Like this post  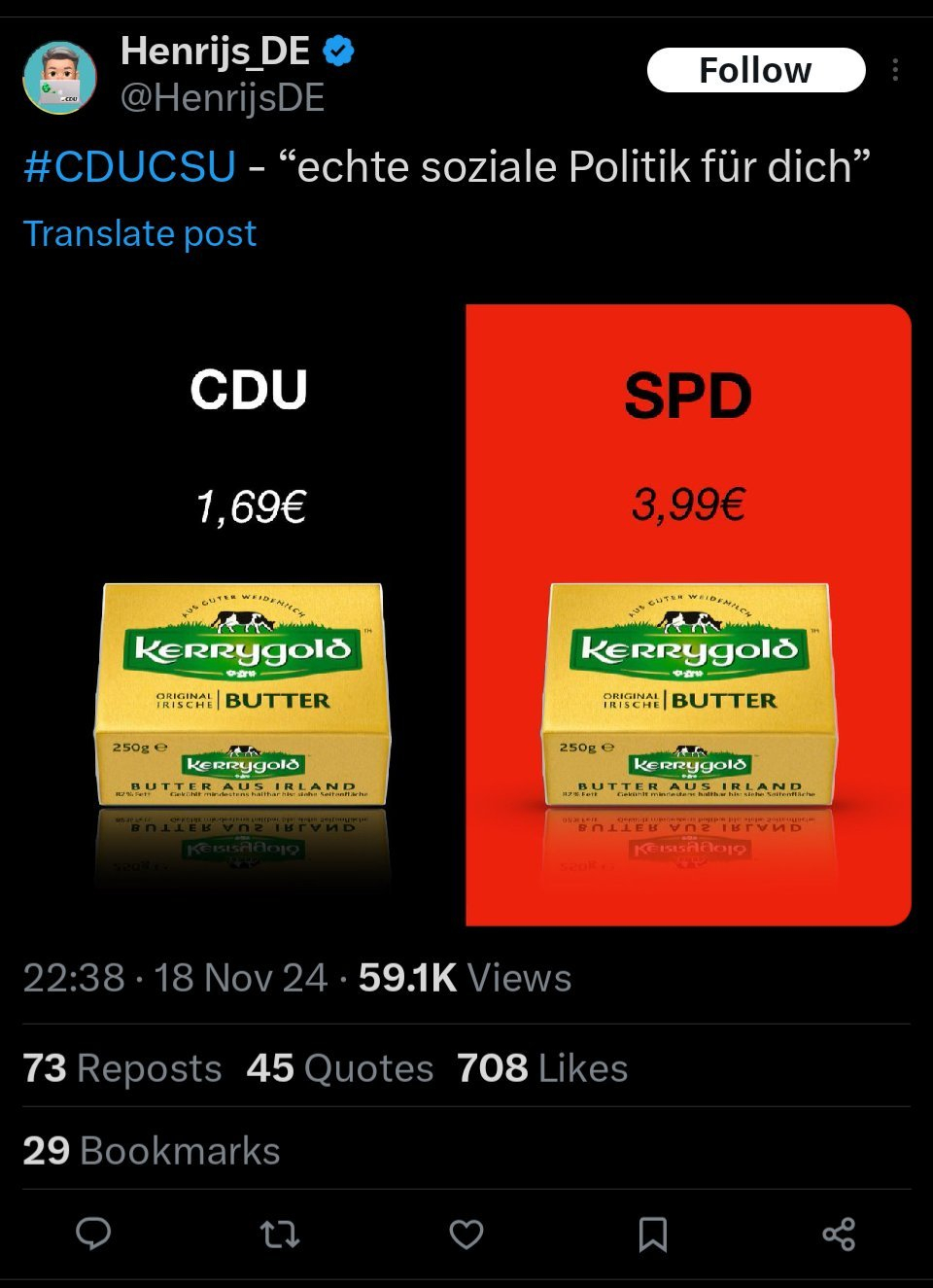pos(466,1234)
